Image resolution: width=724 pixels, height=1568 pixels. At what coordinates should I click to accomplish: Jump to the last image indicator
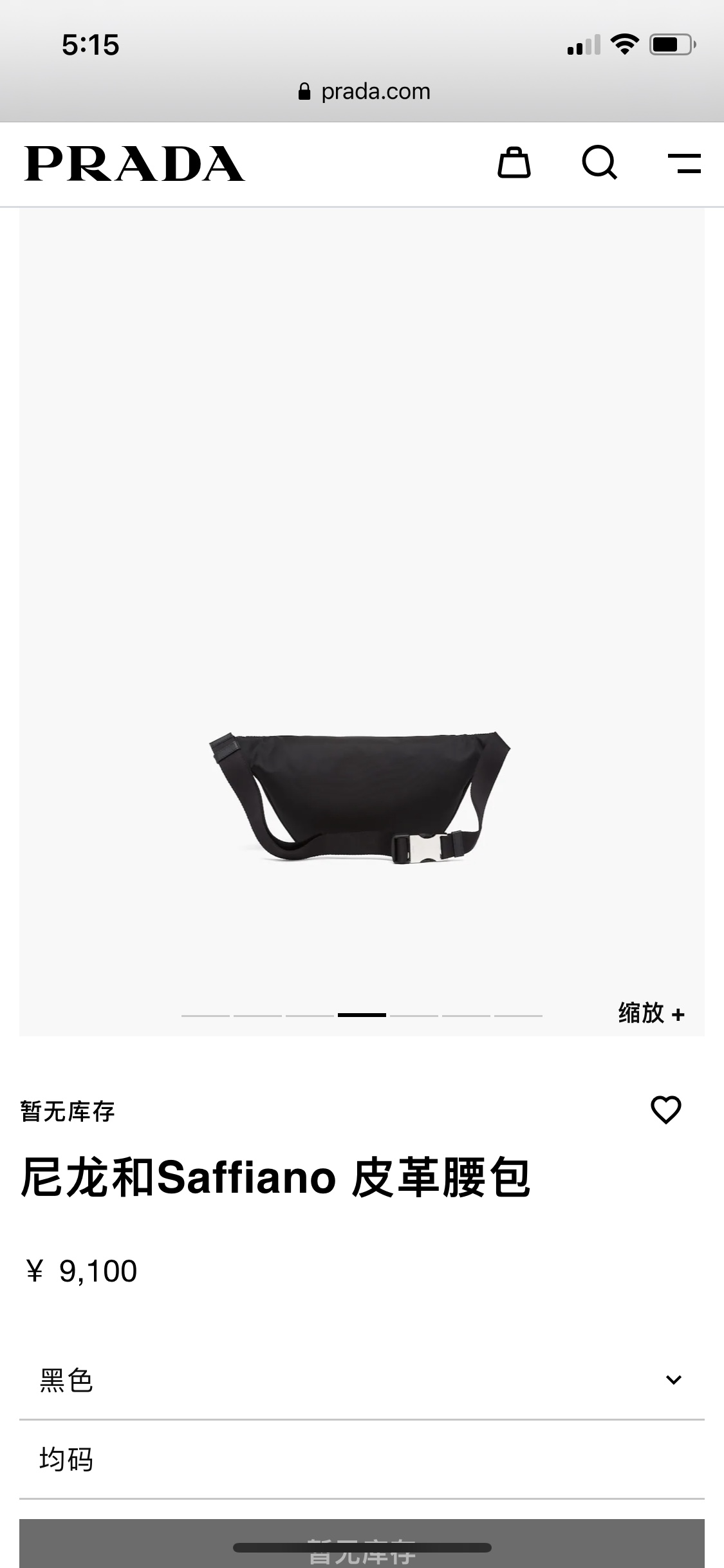(x=518, y=1015)
